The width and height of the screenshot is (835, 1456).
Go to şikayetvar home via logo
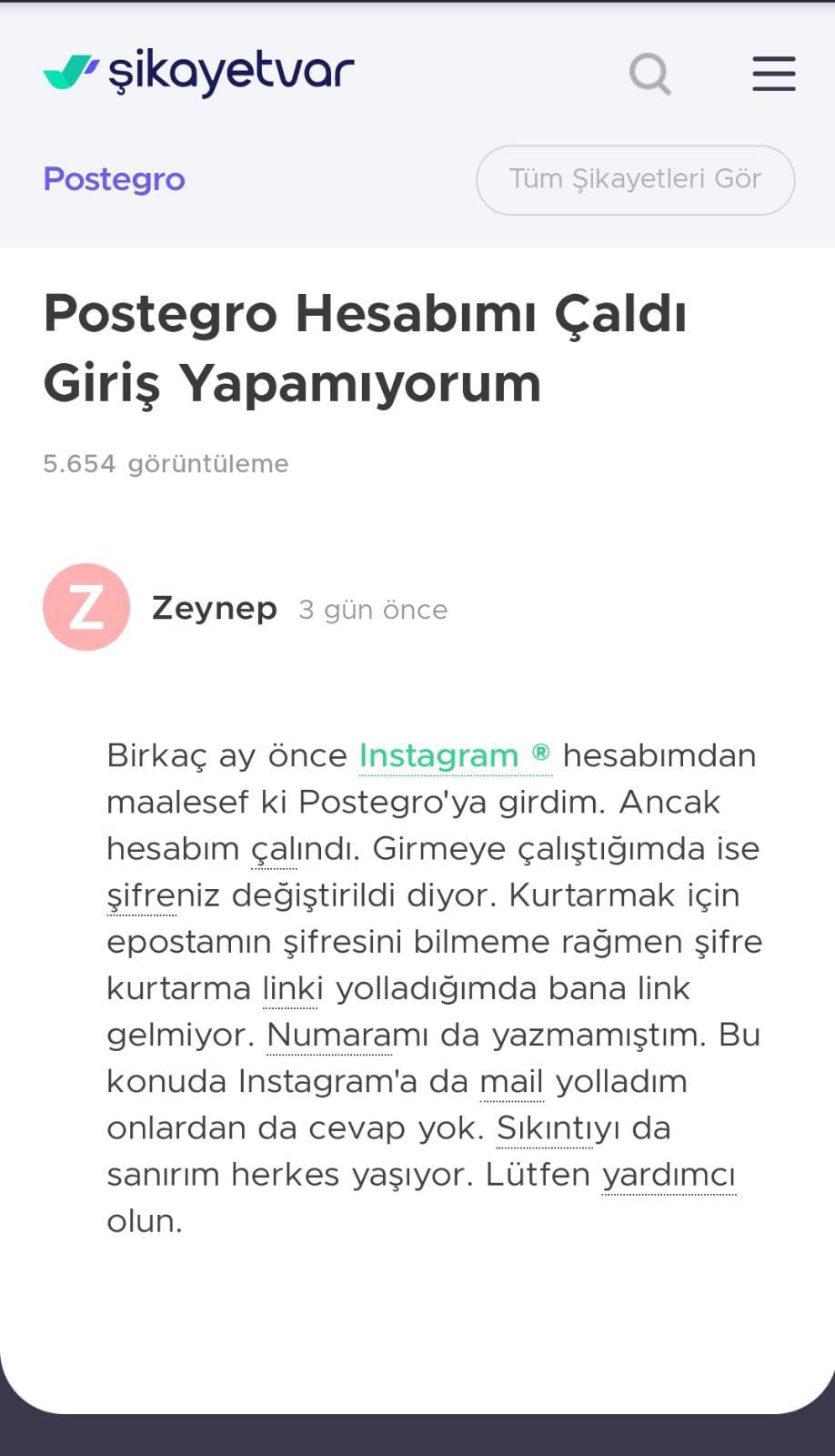tap(198, 72)
